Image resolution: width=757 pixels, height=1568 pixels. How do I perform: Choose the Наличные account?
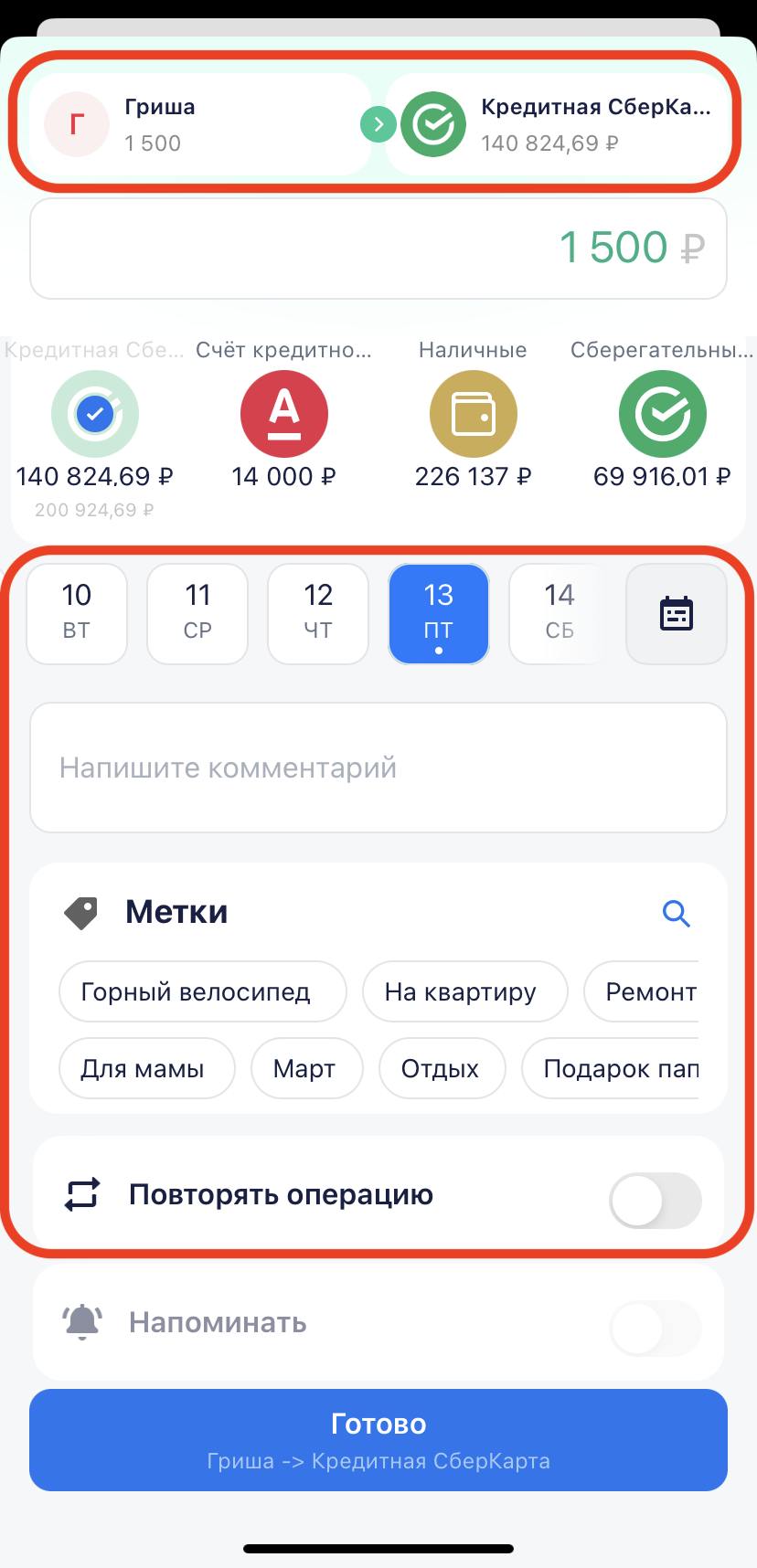pyautogui.click(x=473, y=415)
